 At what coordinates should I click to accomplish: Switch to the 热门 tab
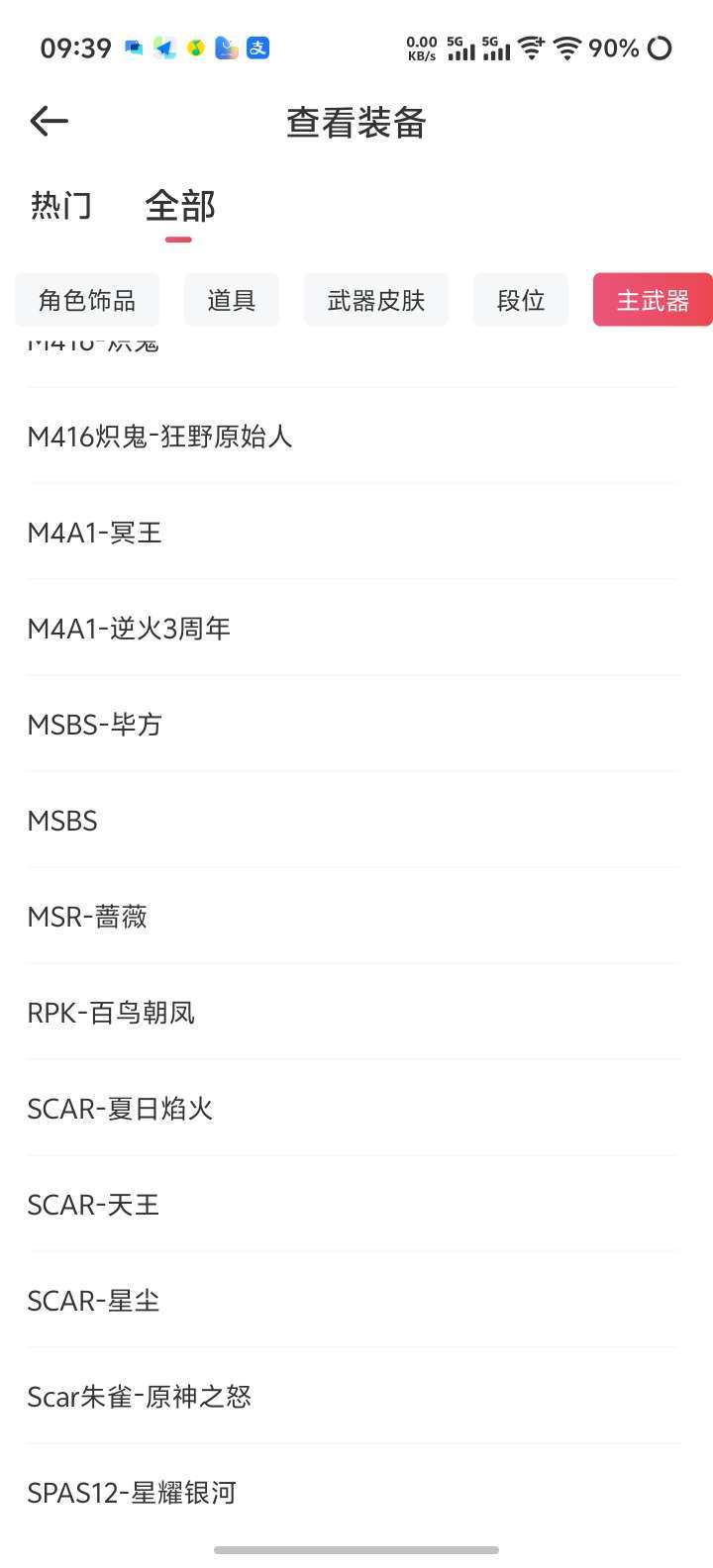pos(61,206)
